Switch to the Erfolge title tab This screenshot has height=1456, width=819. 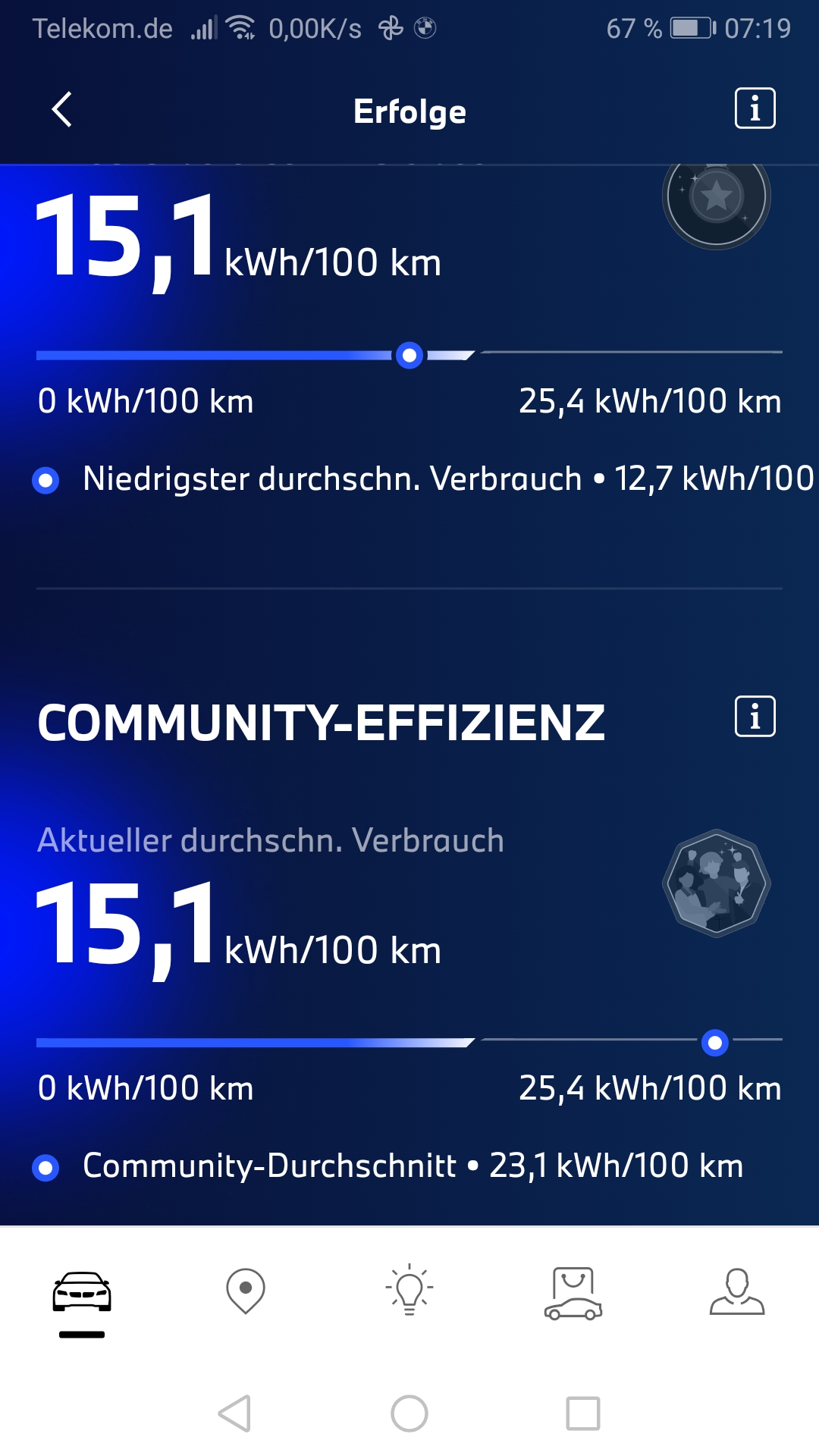tap(409, 110)
